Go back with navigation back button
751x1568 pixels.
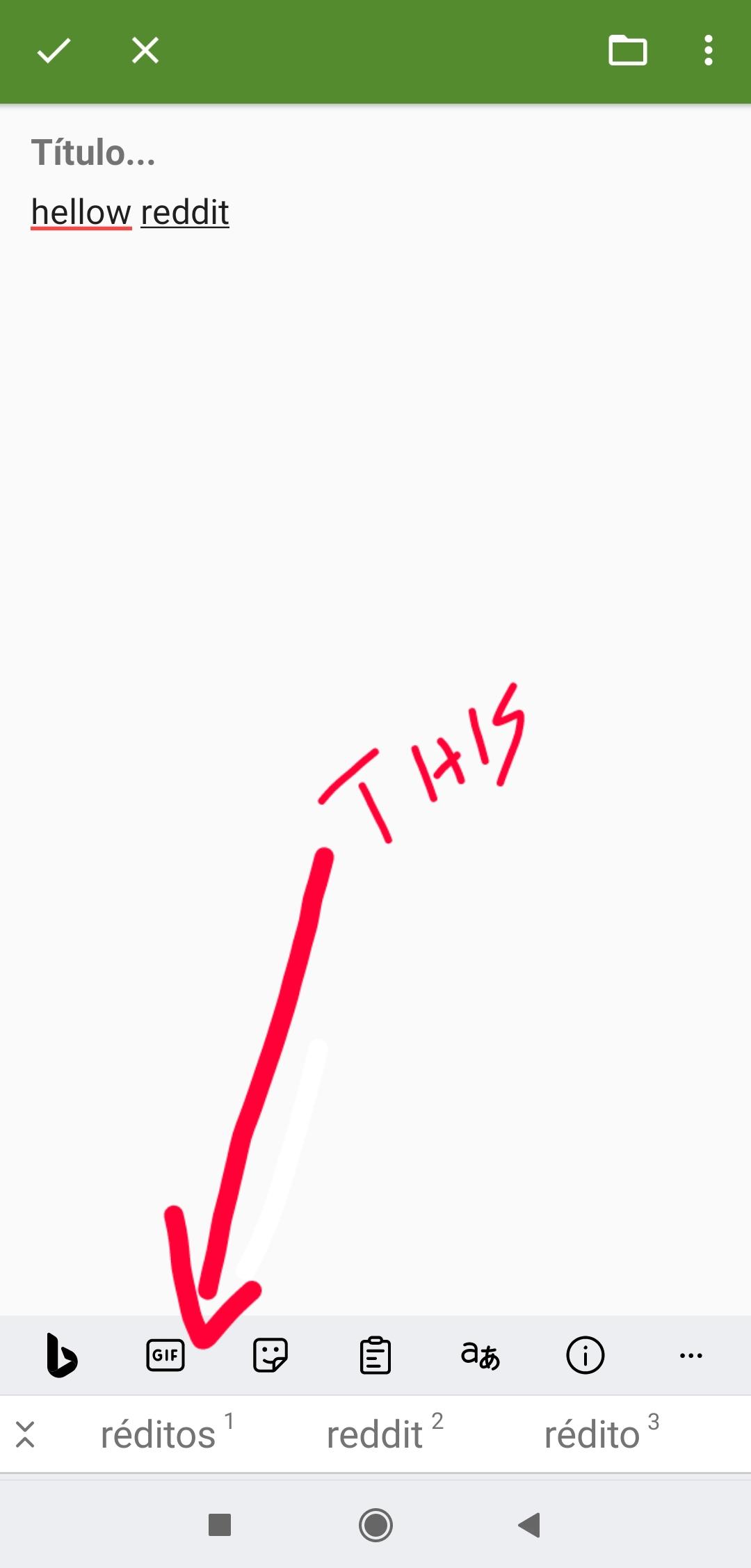pos(530,1525)
